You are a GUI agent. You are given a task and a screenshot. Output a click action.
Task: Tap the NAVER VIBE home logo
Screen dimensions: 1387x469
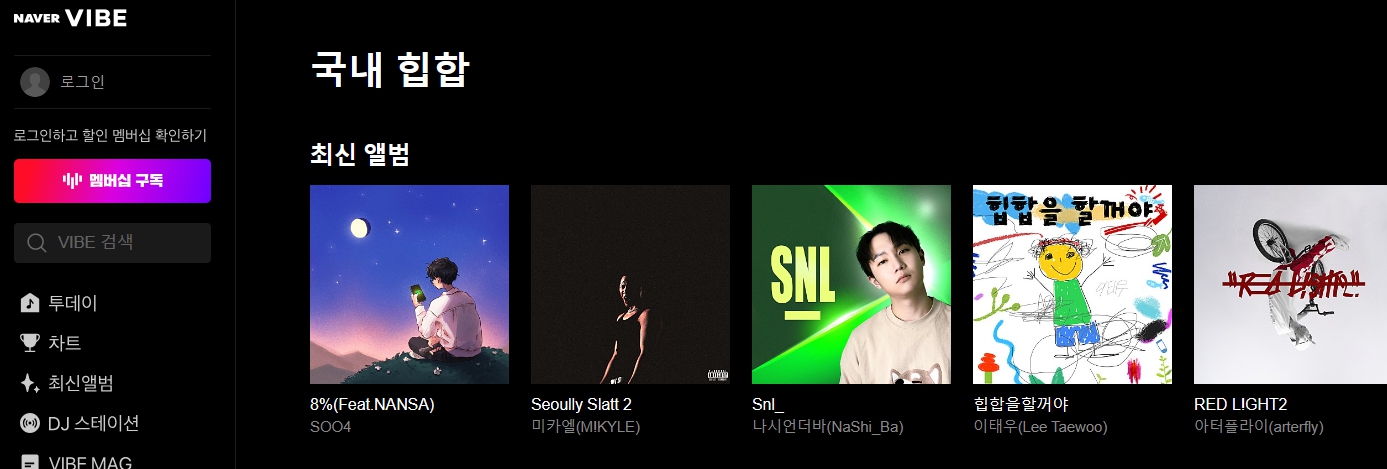coord(70,18)
